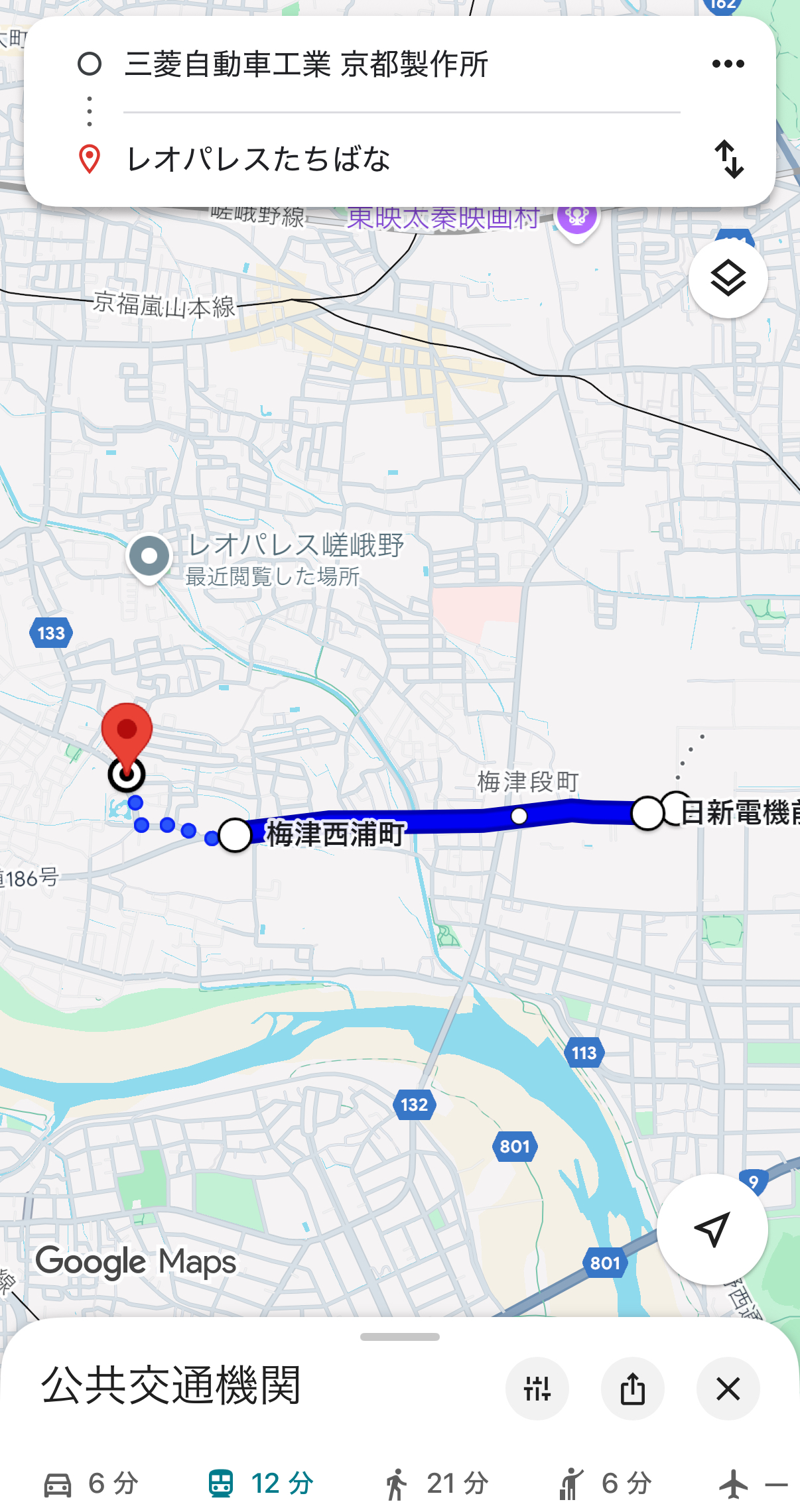This screenshot has width=800, height=1512.
Task: Switch to the ride-hailing tab, 6 分
Action: tap(605, 1483)
